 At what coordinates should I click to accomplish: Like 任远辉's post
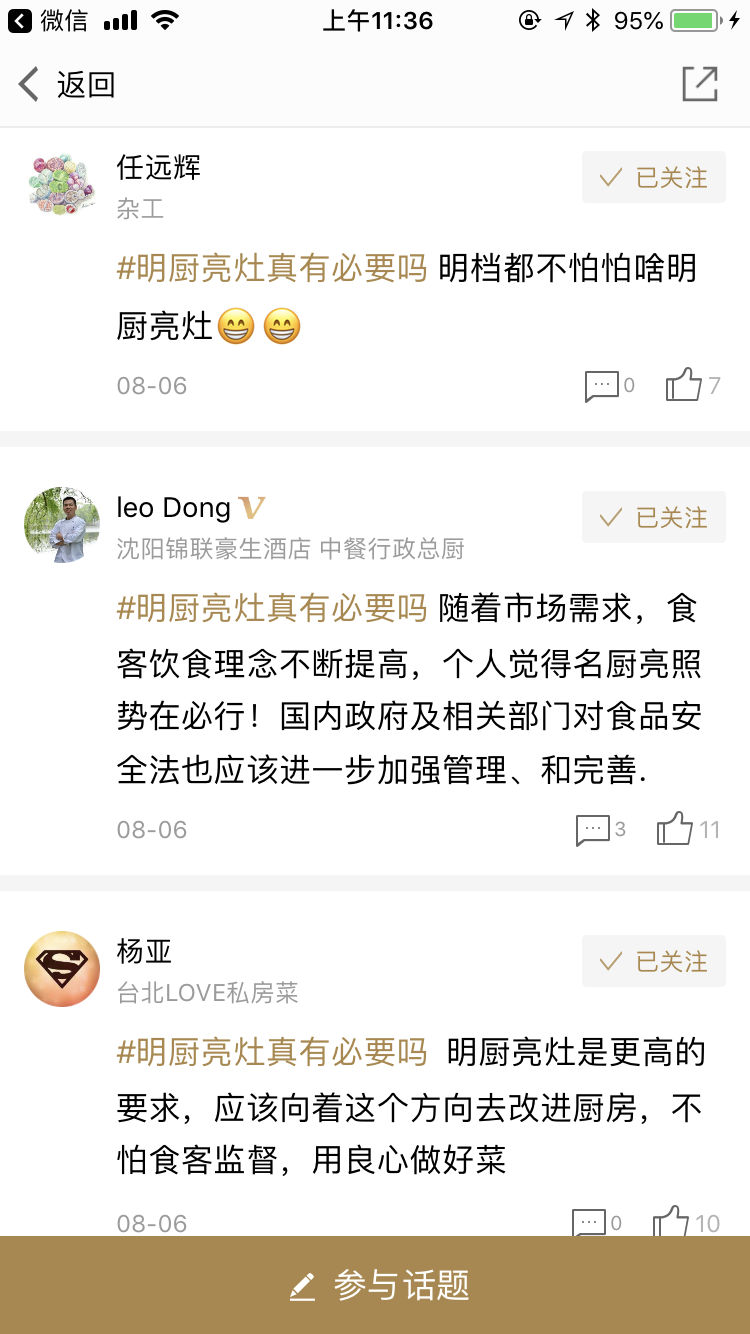pos(684,385)
